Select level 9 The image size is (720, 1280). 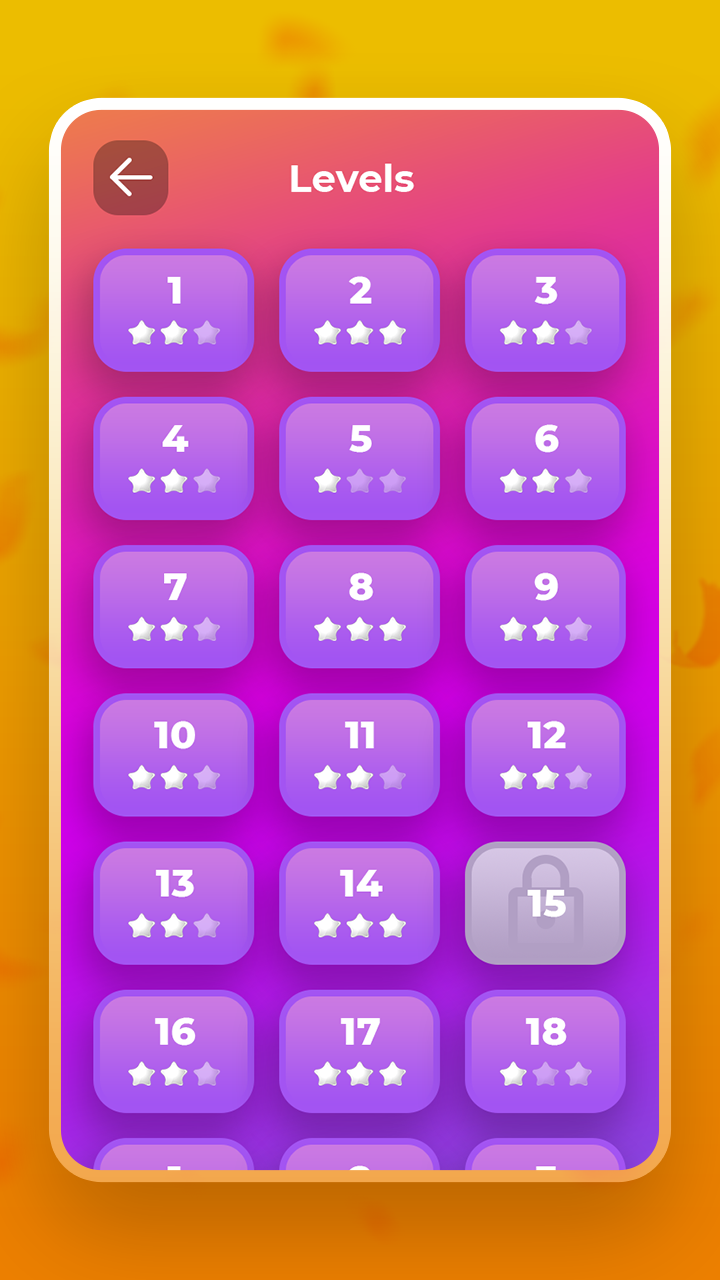click(x=545, y=606)
